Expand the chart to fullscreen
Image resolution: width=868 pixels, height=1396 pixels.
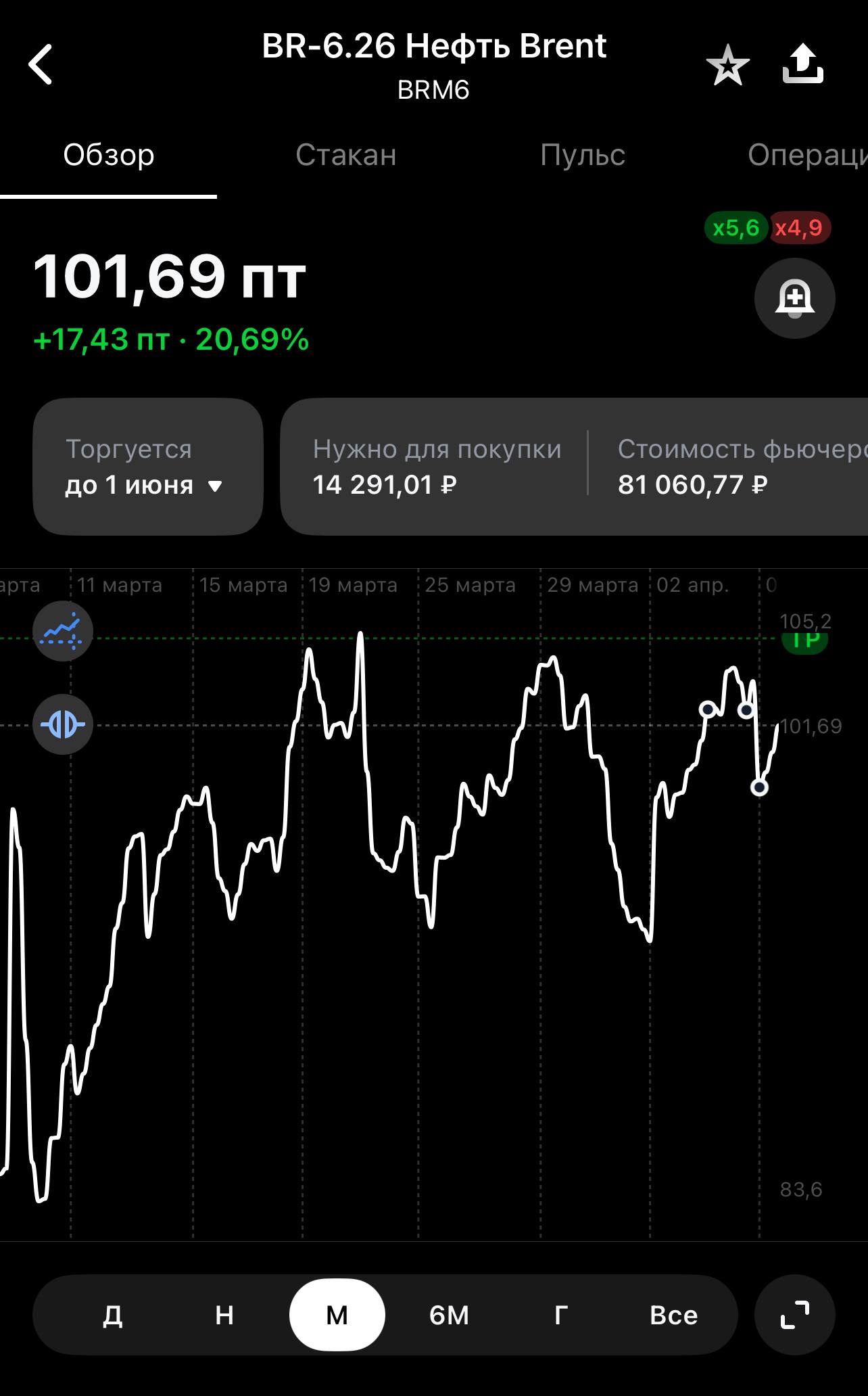[x=794, y=1316]
